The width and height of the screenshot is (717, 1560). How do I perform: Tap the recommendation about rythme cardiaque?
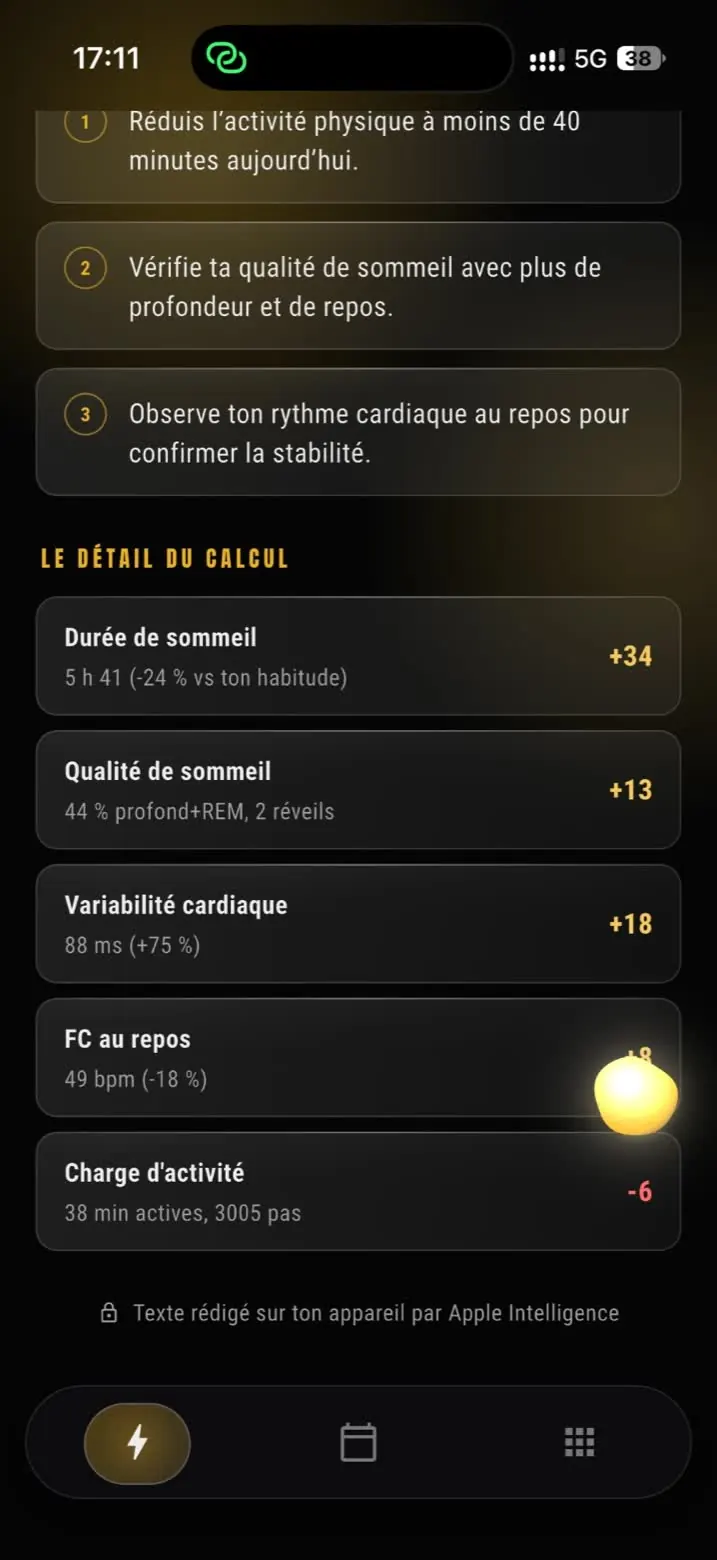click(x=358, y=432)
